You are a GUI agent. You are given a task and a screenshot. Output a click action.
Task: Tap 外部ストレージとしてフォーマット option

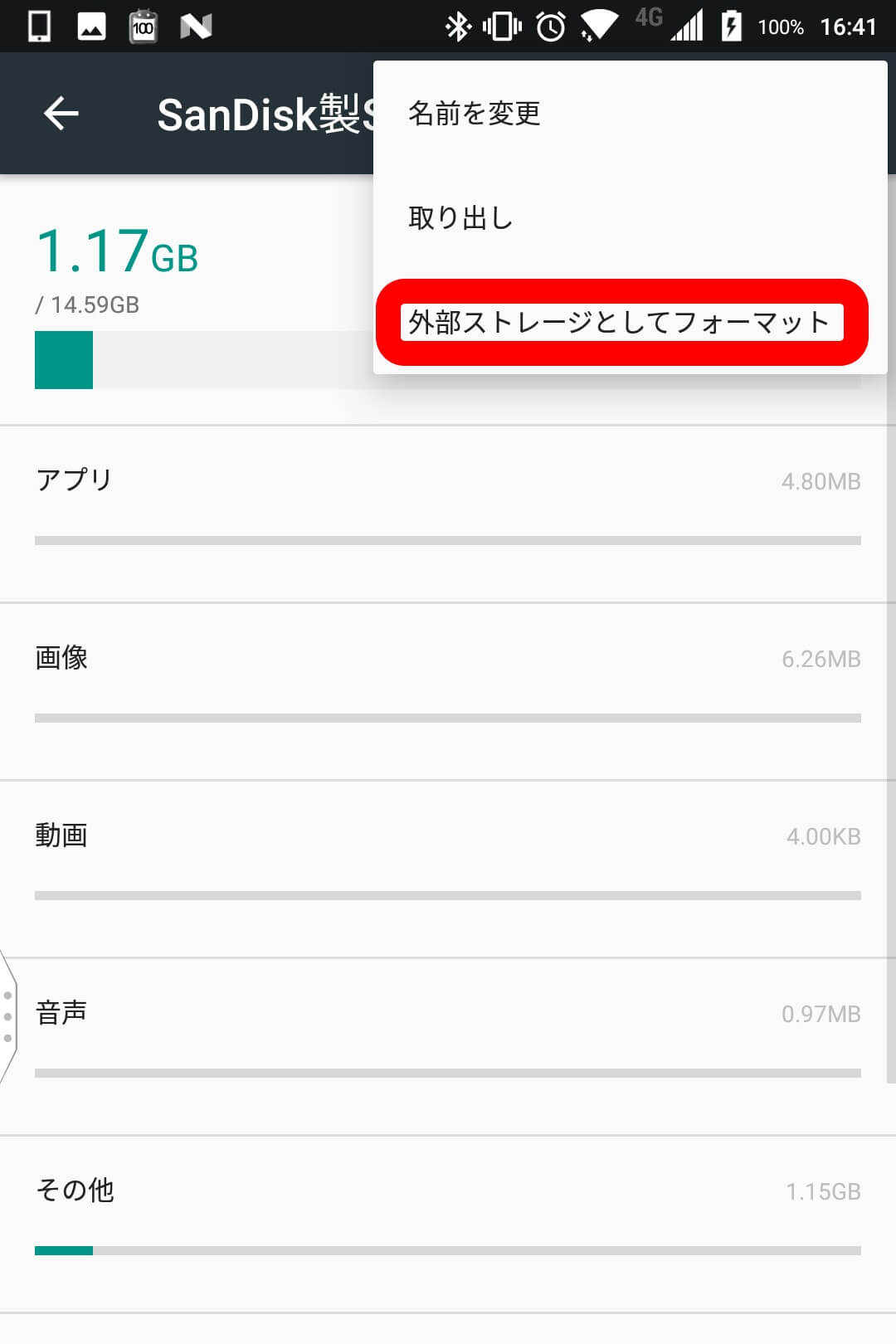[x=621, y=322]
